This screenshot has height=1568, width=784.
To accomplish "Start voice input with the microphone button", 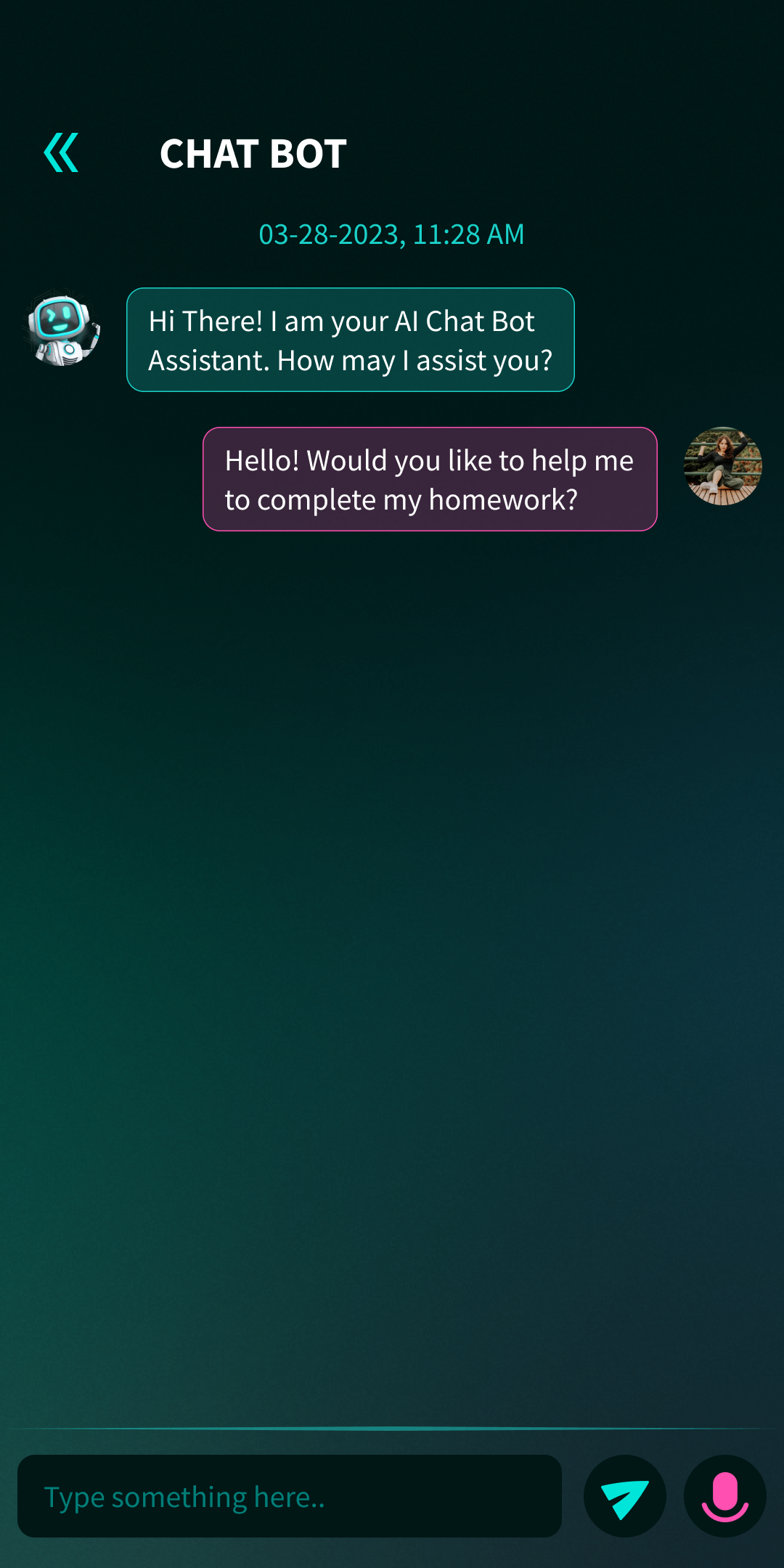I will coord(724,1496).
